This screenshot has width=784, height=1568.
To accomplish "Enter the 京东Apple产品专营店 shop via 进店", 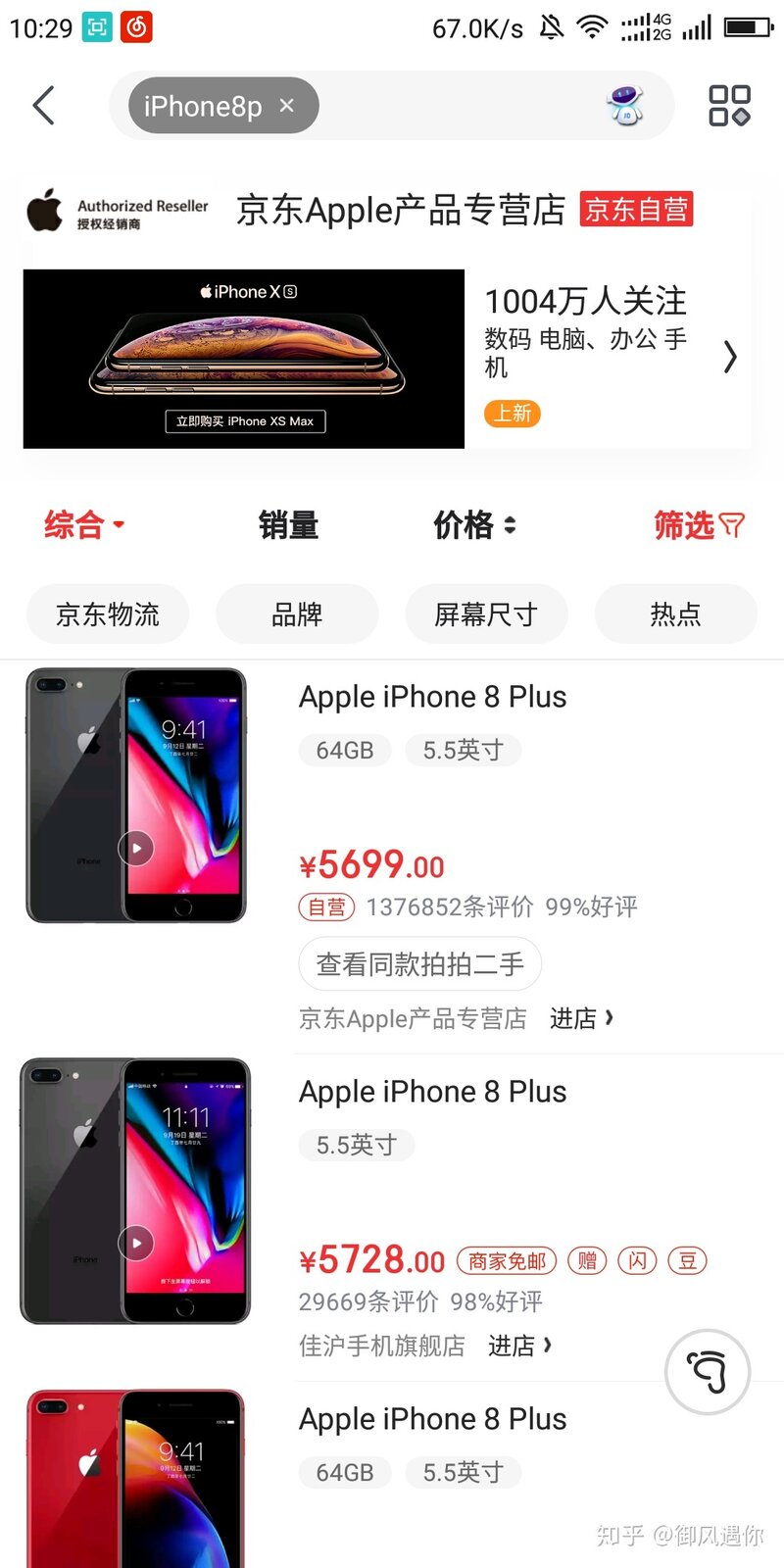I will coord(580,1019).
